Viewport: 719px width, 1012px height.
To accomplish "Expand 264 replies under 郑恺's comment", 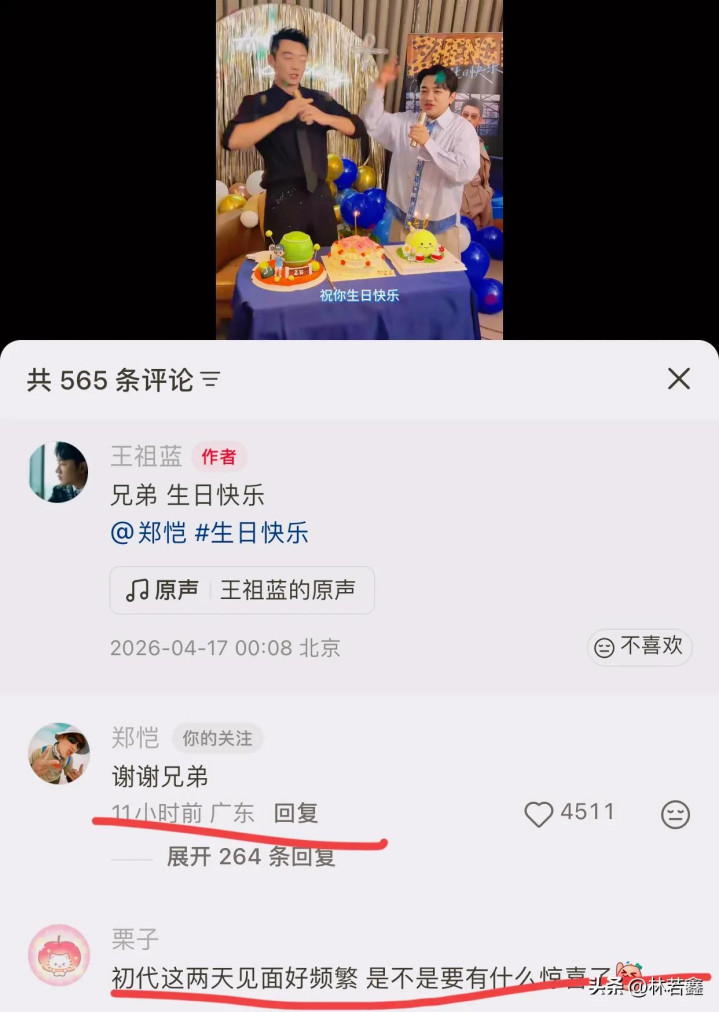I will (x=250, y=857).
